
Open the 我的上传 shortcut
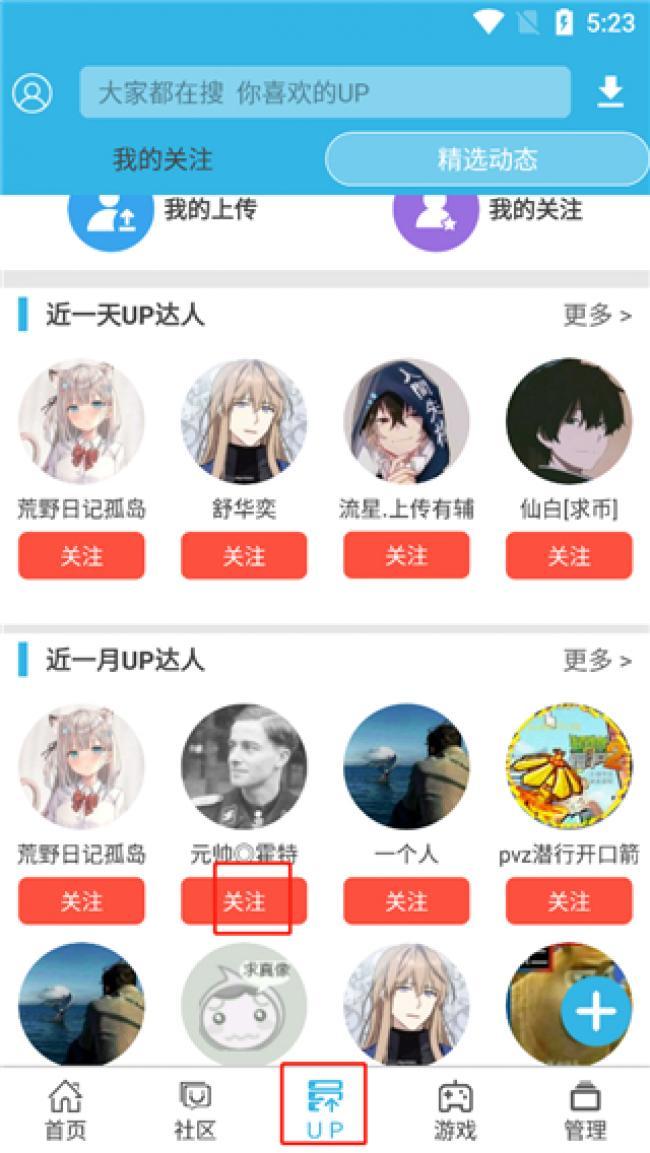point(165,212)
